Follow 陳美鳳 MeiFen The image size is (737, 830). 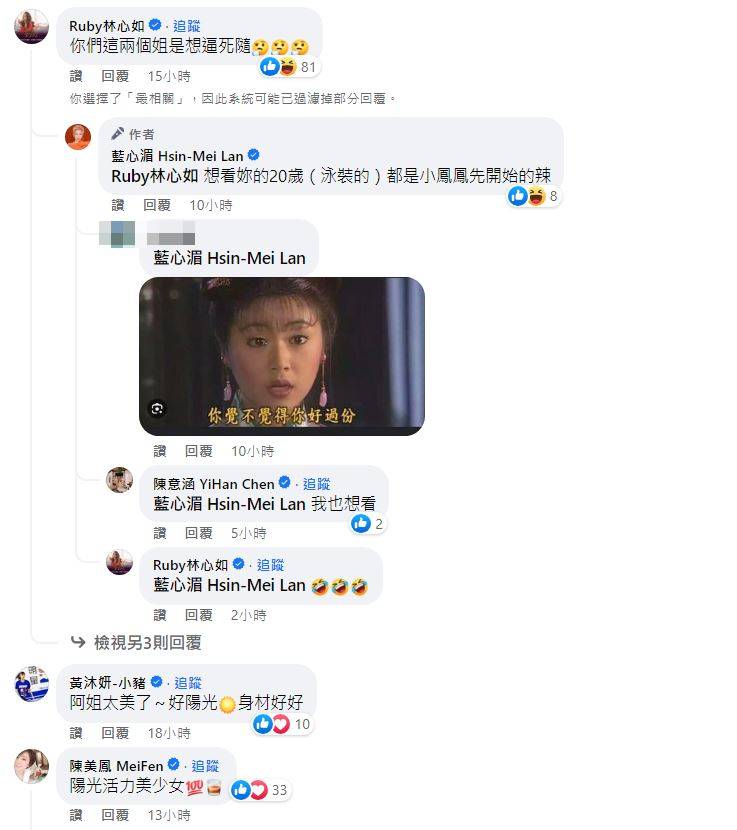click(205, 765)
